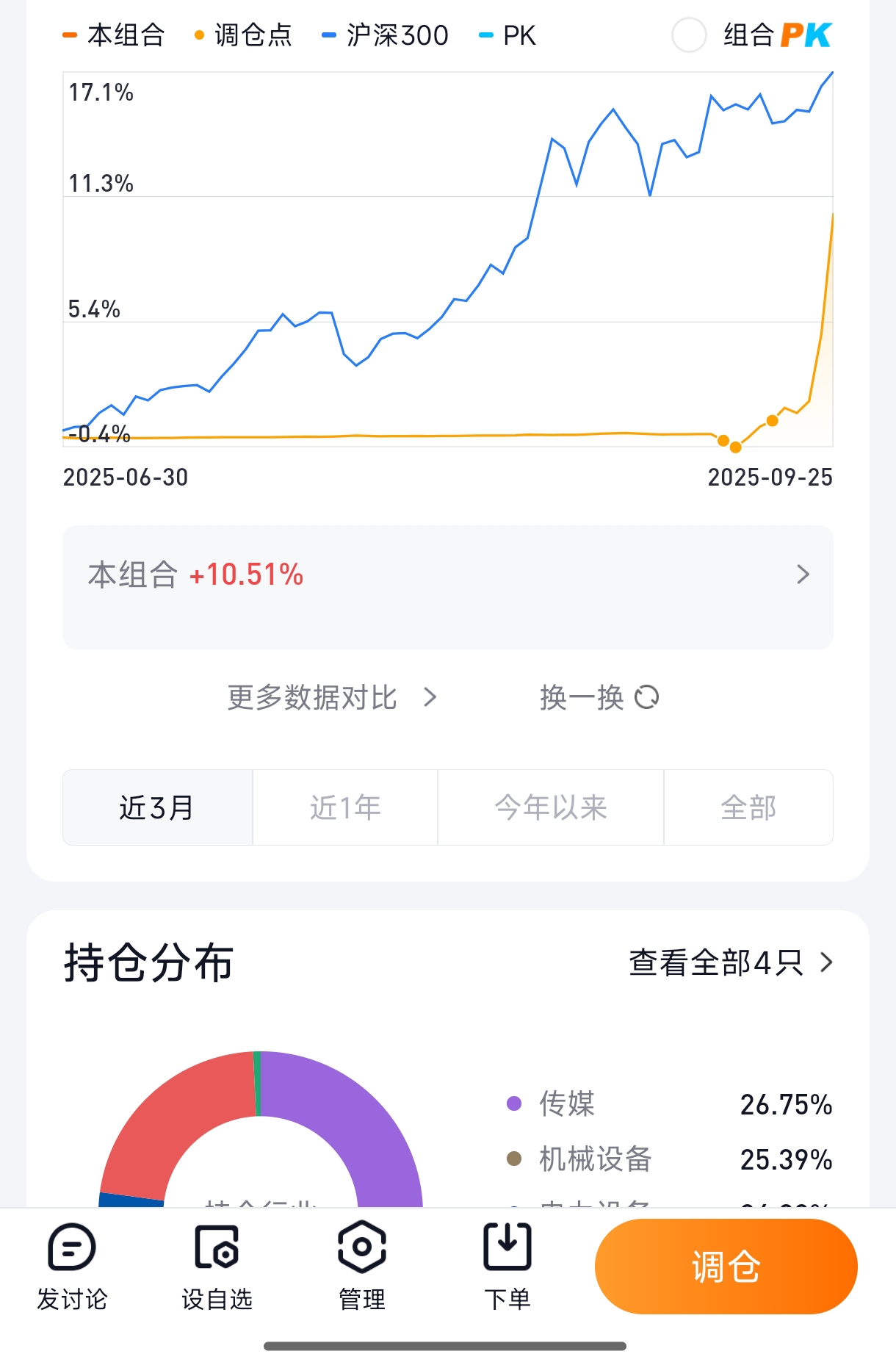Tap 下单 to place an order

click(x=507, y=1267)
